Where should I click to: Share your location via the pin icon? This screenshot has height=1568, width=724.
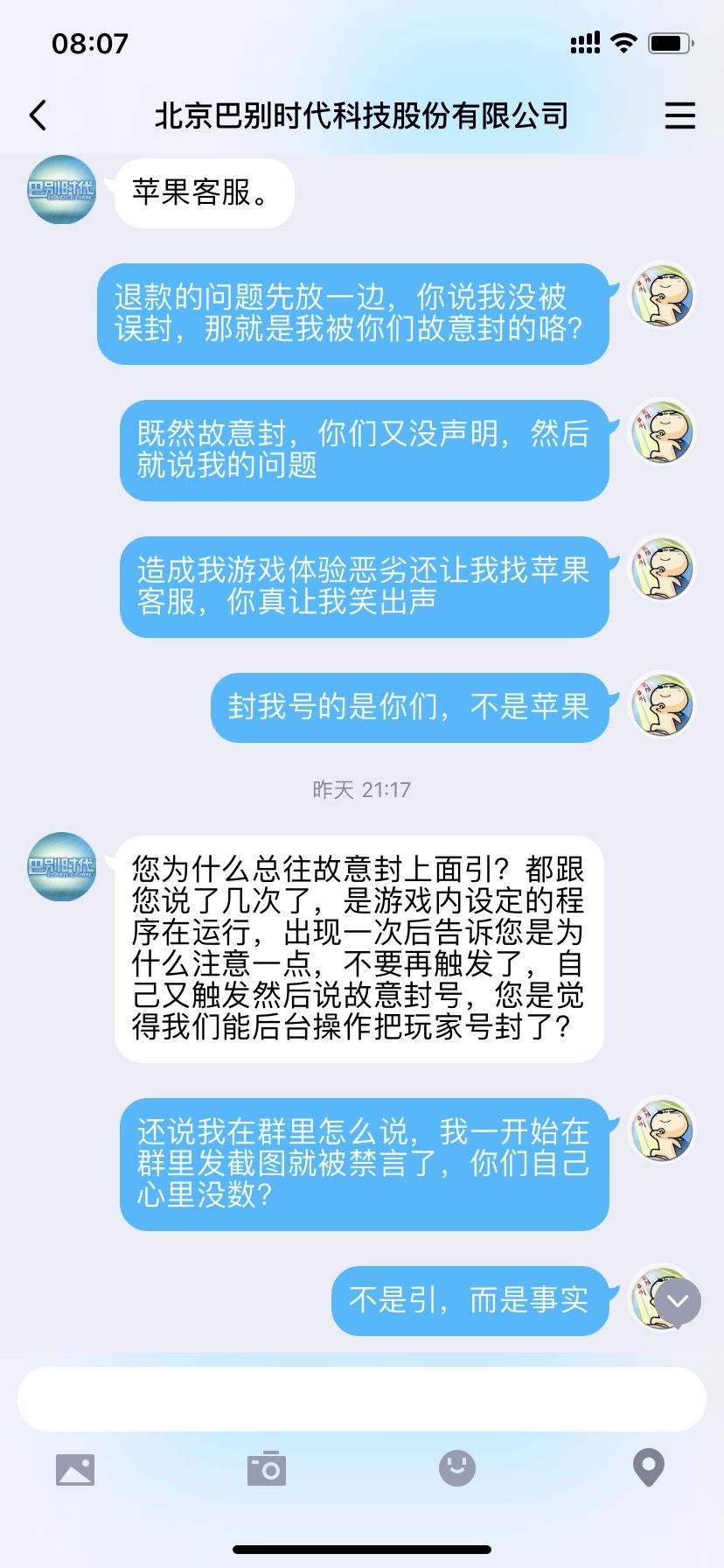[647, 1469]
